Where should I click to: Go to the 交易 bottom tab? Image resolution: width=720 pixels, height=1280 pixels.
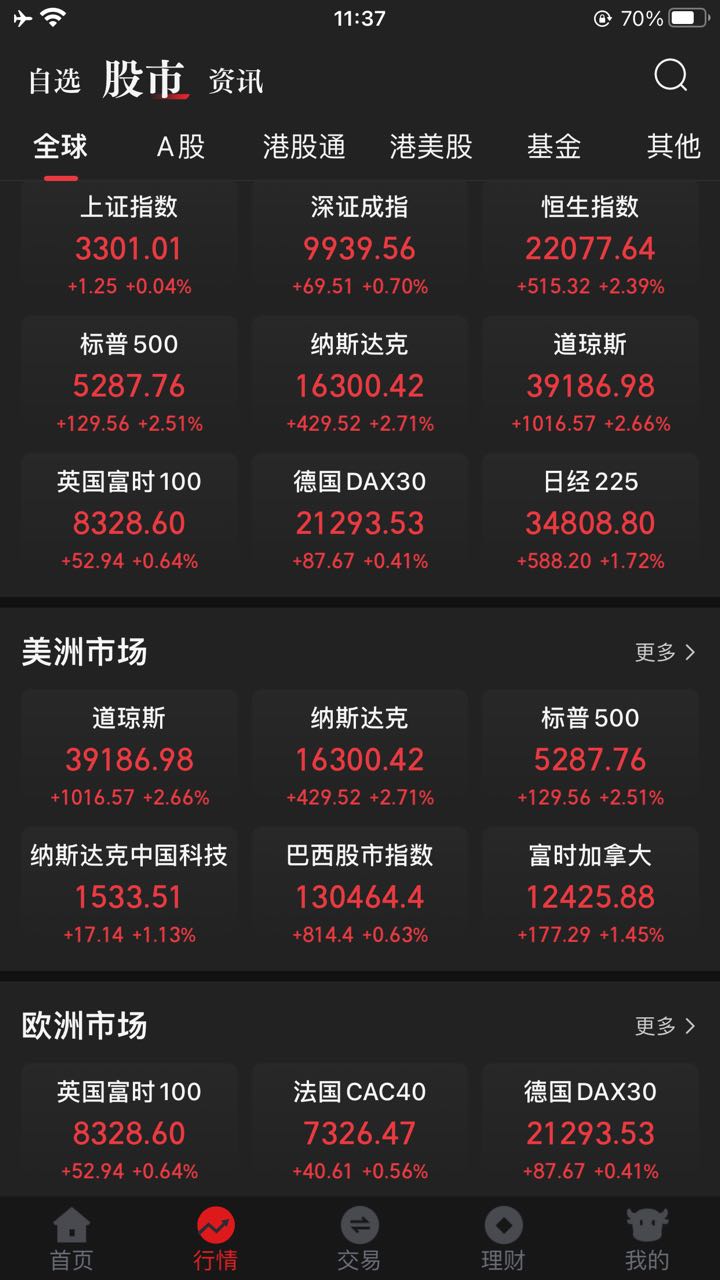click(x=359, y=1238)
